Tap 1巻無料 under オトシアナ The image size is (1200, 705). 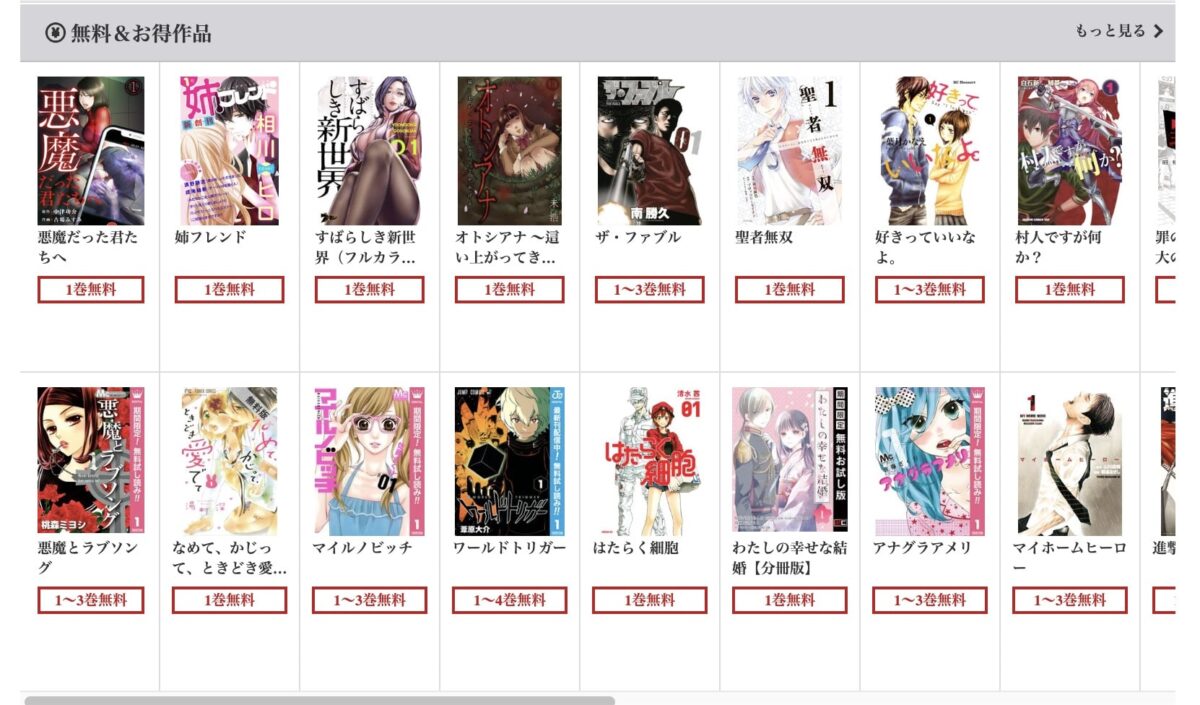point(509,290)
